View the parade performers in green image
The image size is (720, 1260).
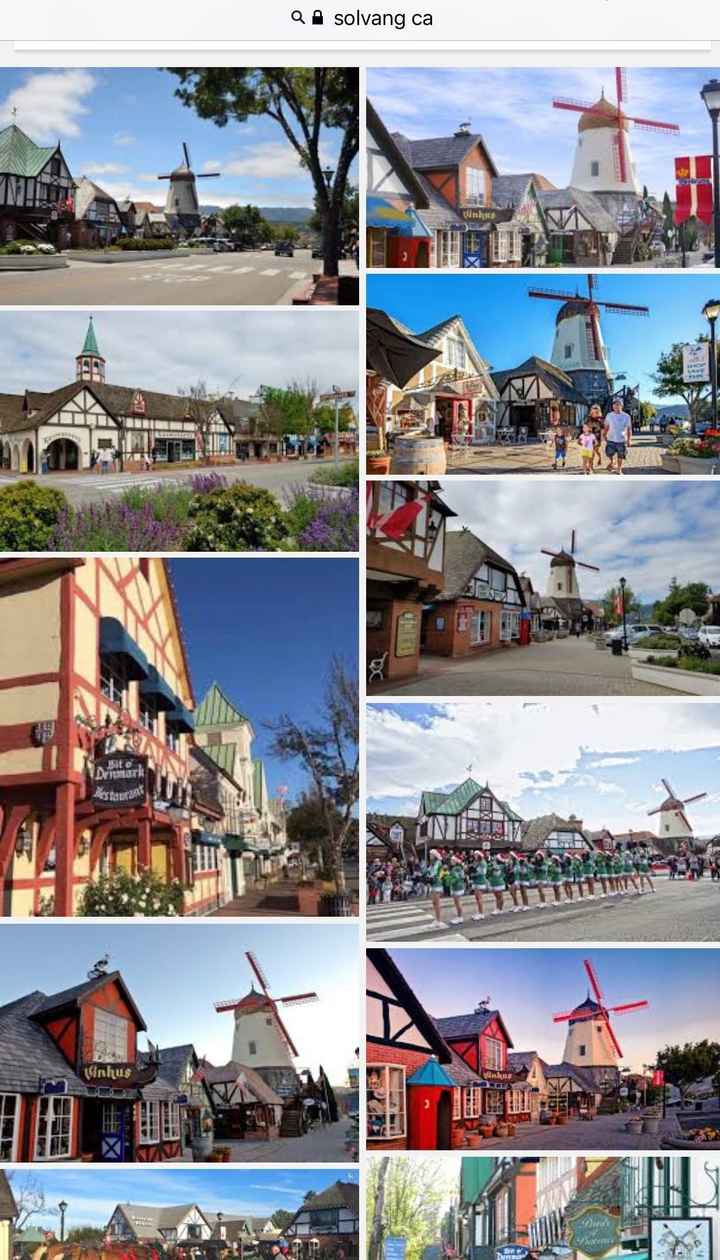pyautogui.click(x=542, y=822)
